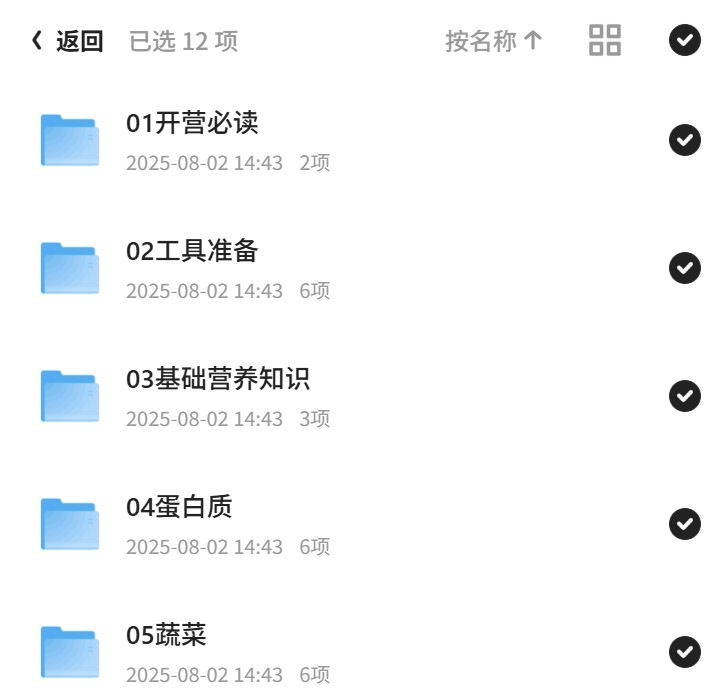Image resolution: width=712 pixels, height=699 pixels.
Task: Deselect the 02工具准备 folder checkbox
Action: point(685,268)
